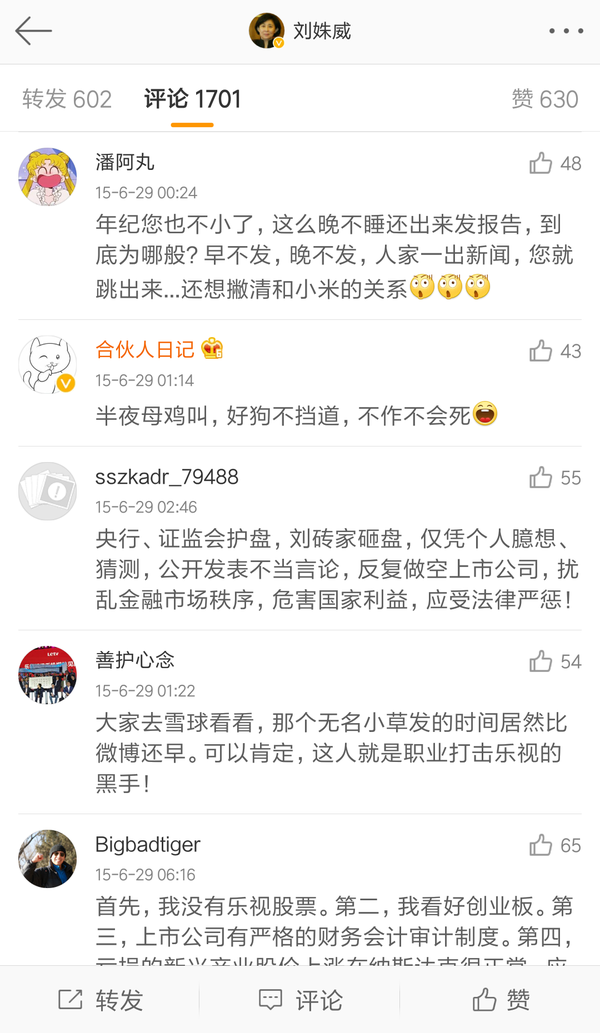Open Bigbadtiger's profile picture
Screen dimensions: 600x1033
click(47, 859)
